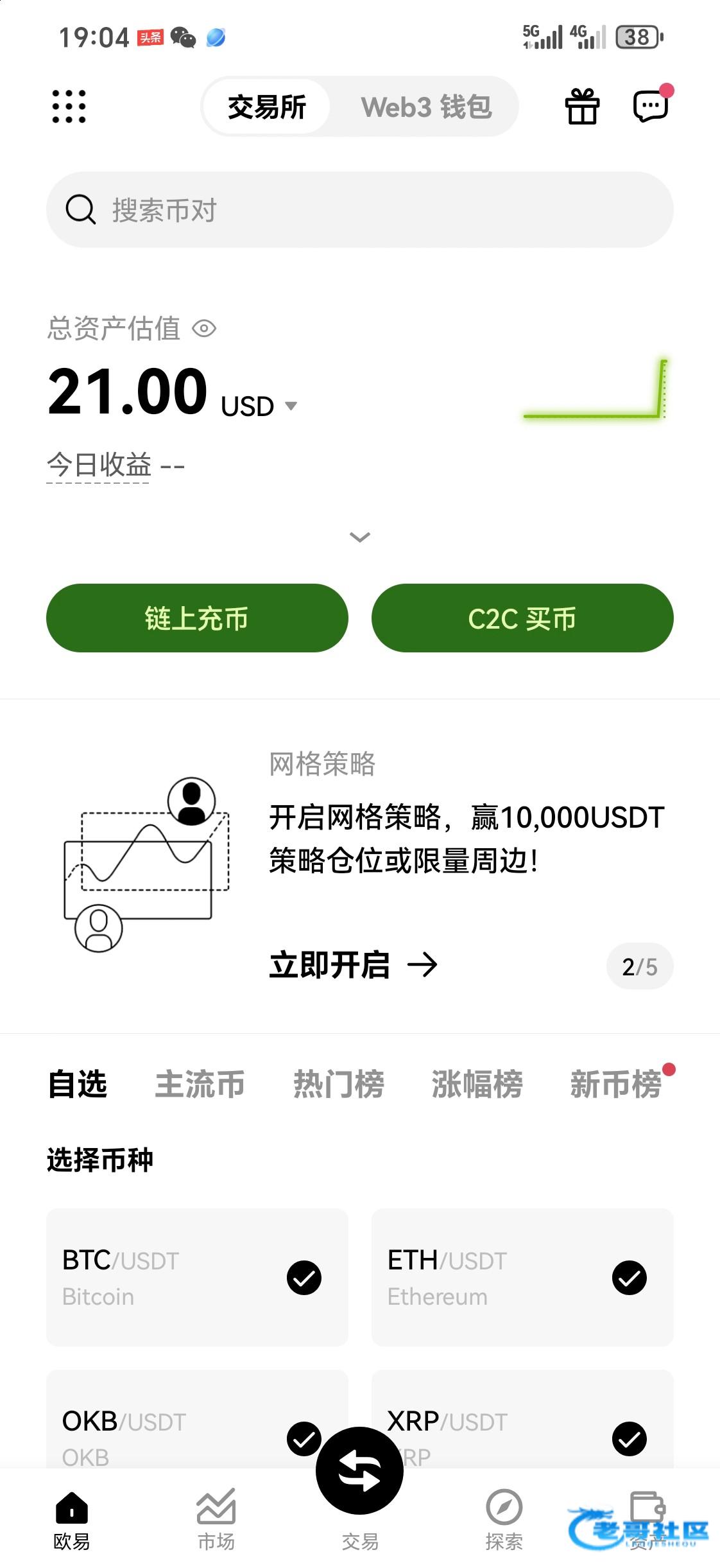Tap the 搜索币对 search box
Image resolution: width=720 pixels, height=1568 pixels.
359,209
